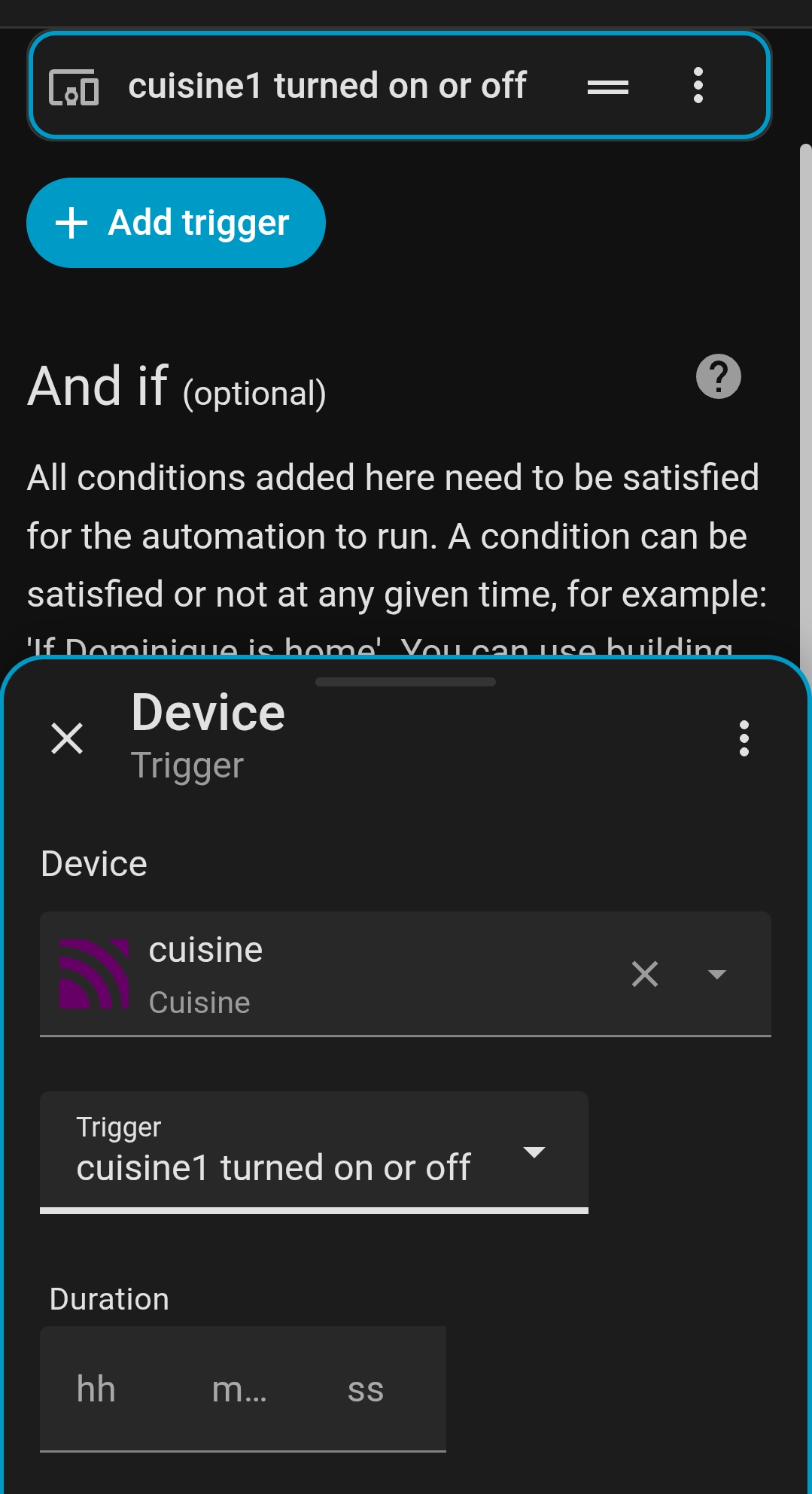Screen dimensions: 812x1494
Task: Focus the seconds duration field
Action: pyautogui.click(x=366, y=1389)
